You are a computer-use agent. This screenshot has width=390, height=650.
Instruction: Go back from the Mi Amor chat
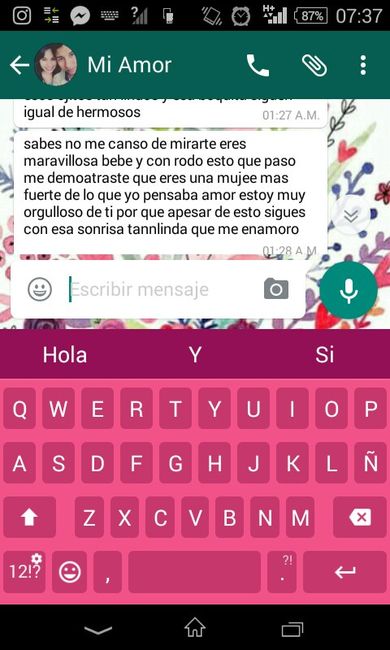tap(19, 65)
